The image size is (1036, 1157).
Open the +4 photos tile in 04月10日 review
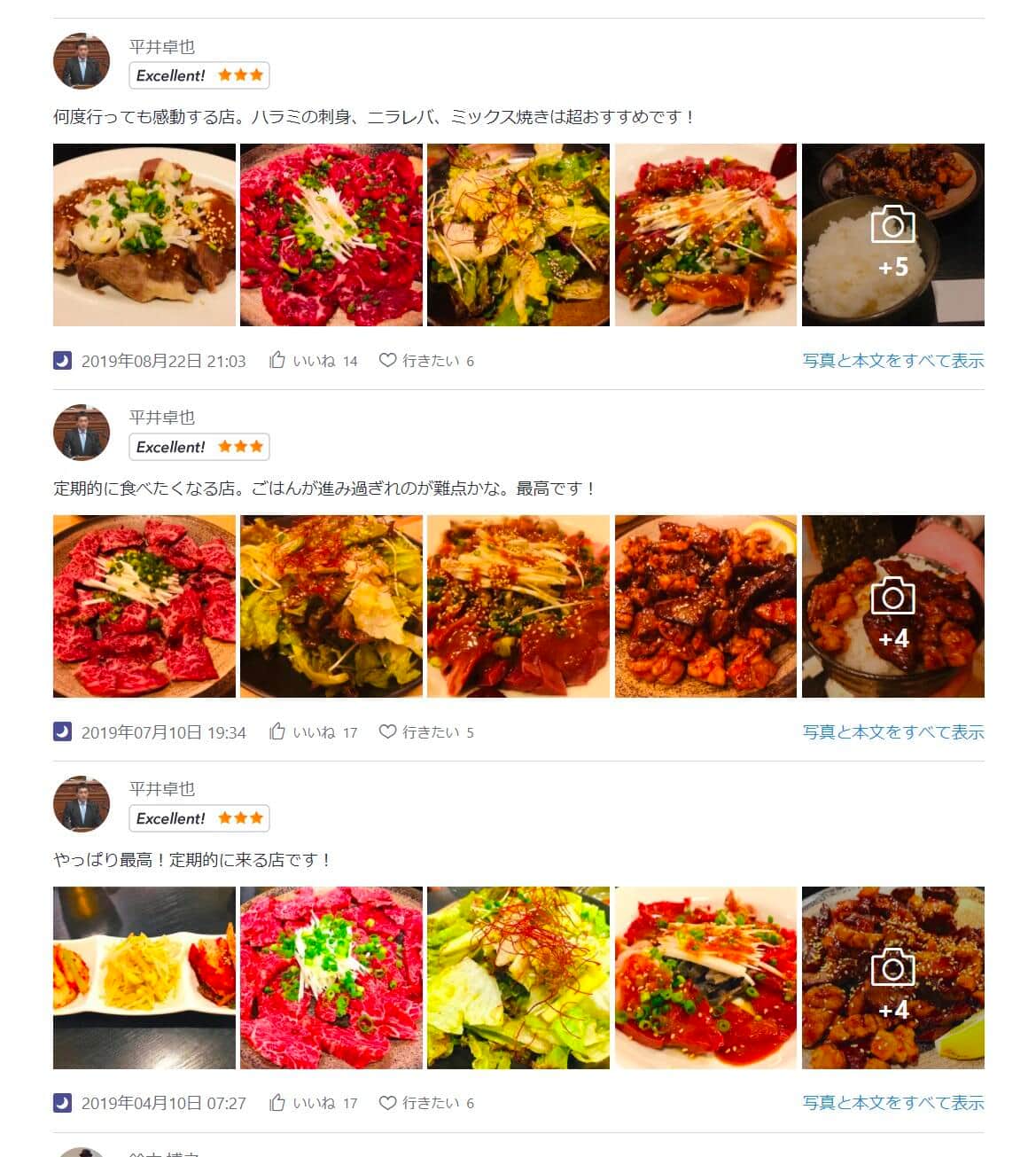892,977
